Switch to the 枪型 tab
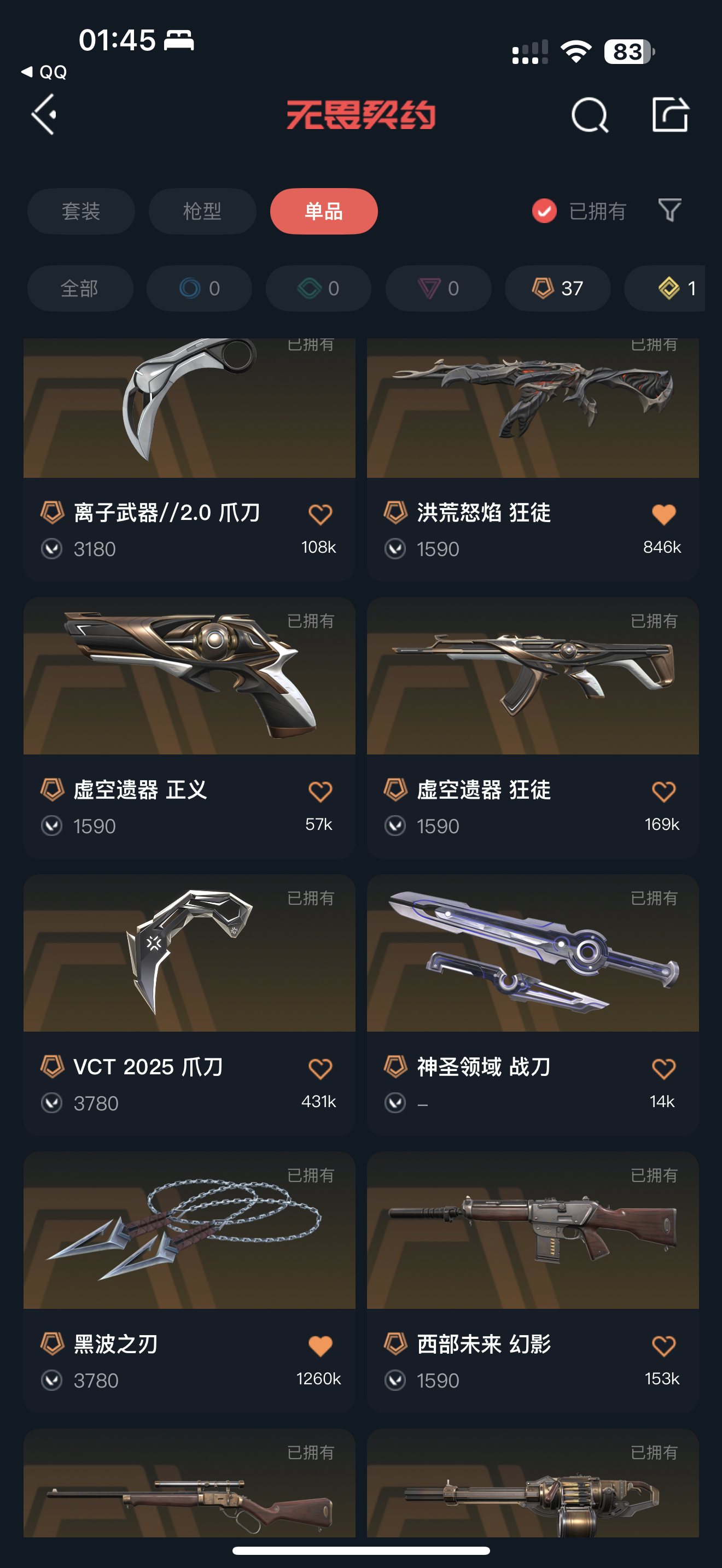722x1568 pixels. pyautogui.click(x=202, y=211)
